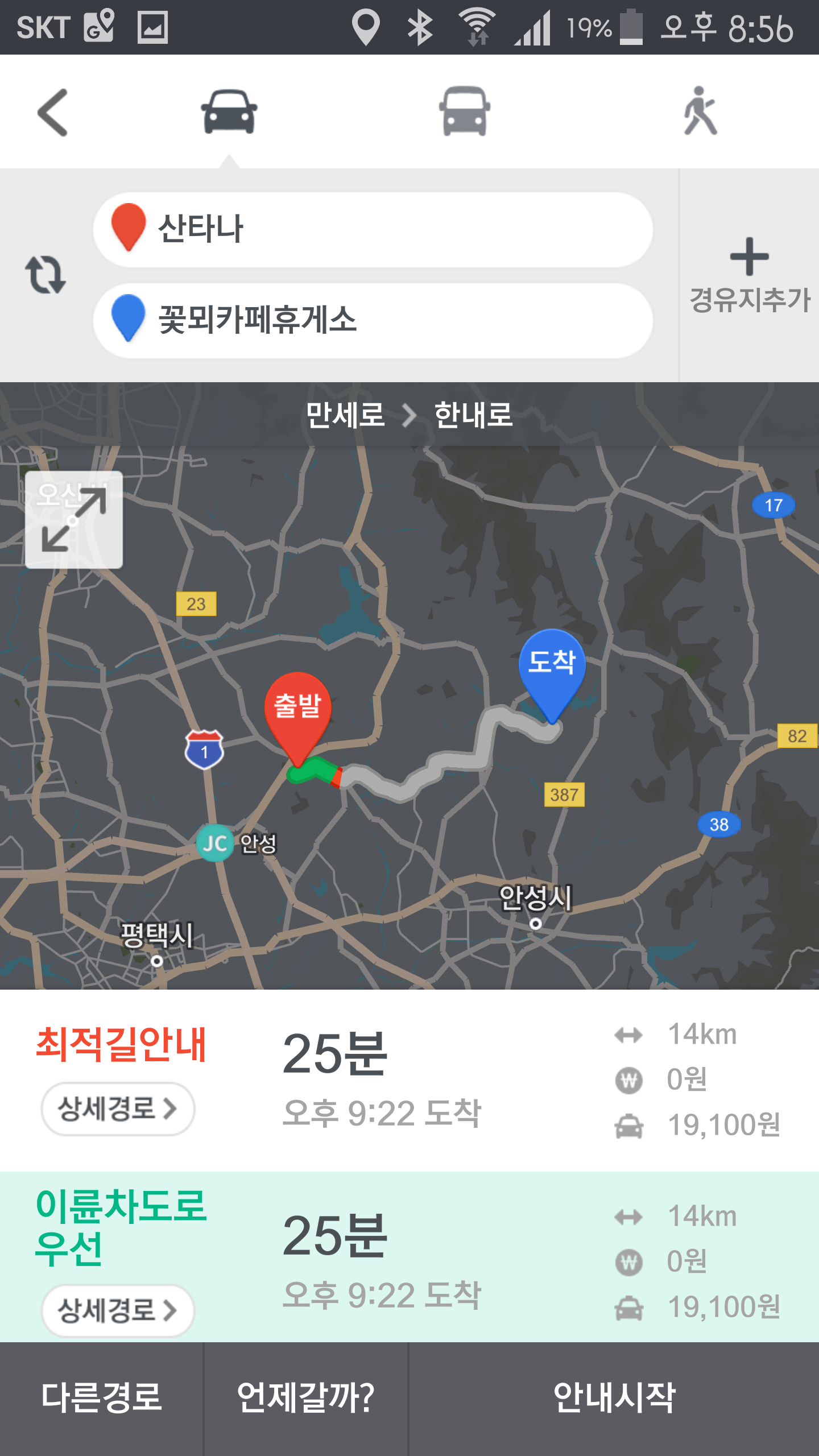This screenshot has height=1456, width=819.
Task: Open 상세경로 for the 최적길안내 route
Action: pos(118,1108)
